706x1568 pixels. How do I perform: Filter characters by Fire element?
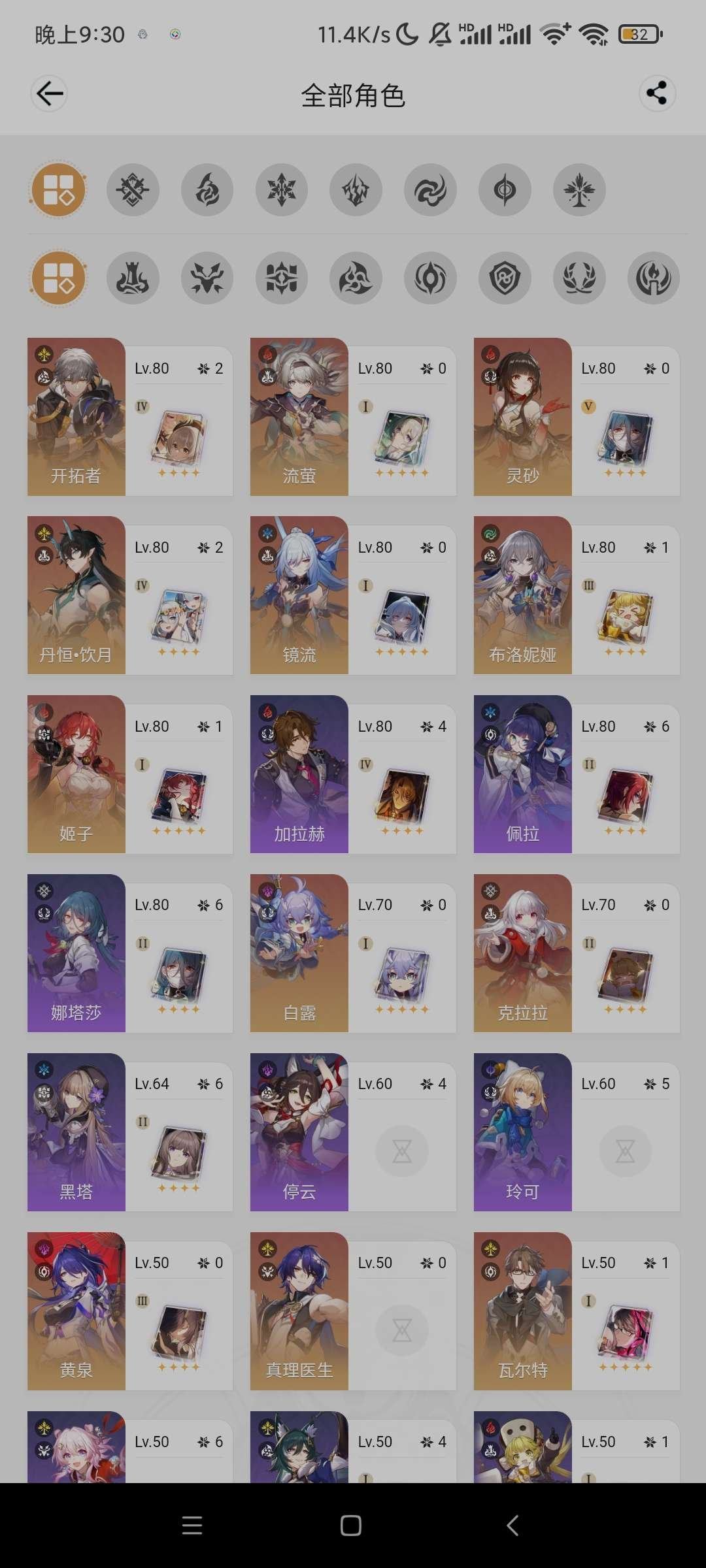207,190
